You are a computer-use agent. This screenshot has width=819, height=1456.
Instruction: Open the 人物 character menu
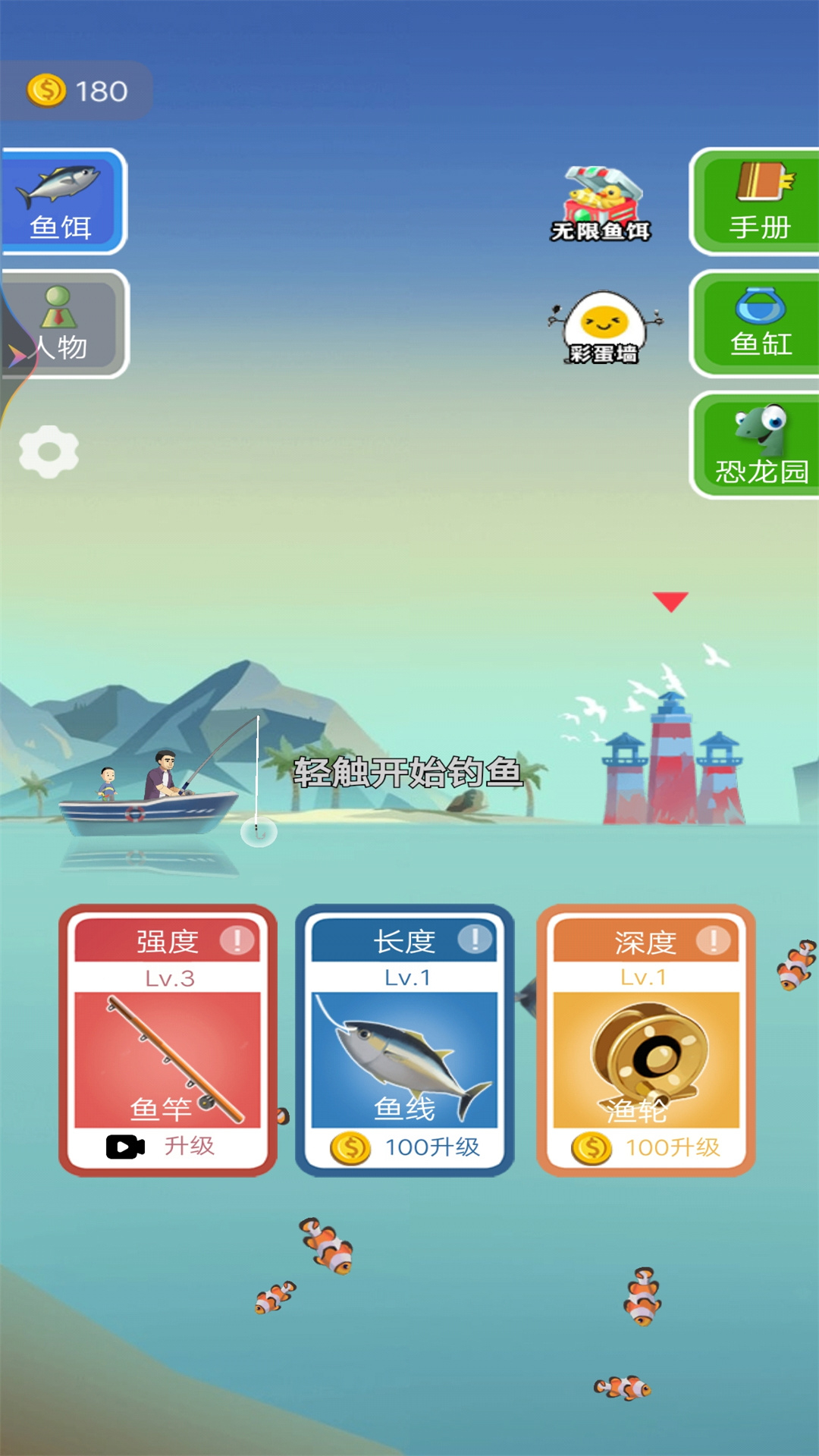coord(64,325)
